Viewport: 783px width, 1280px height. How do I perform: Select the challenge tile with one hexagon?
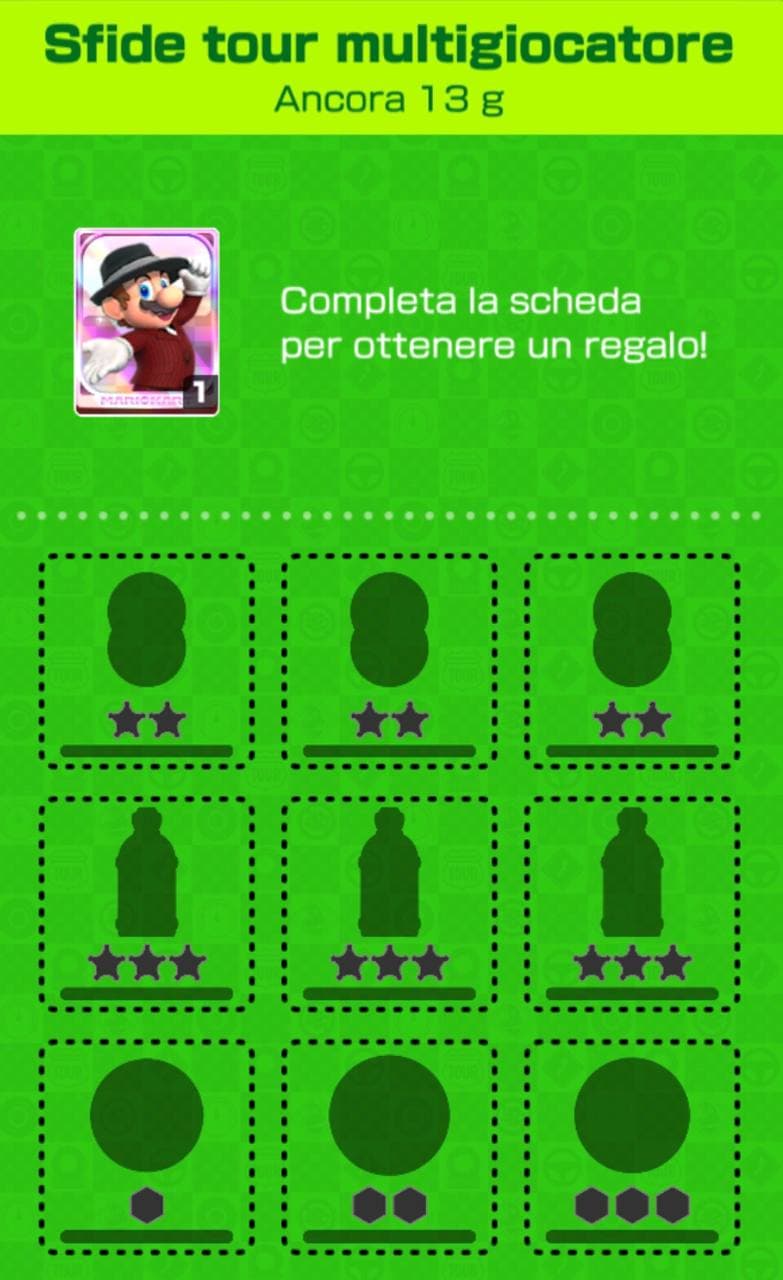pos(146,1146)
